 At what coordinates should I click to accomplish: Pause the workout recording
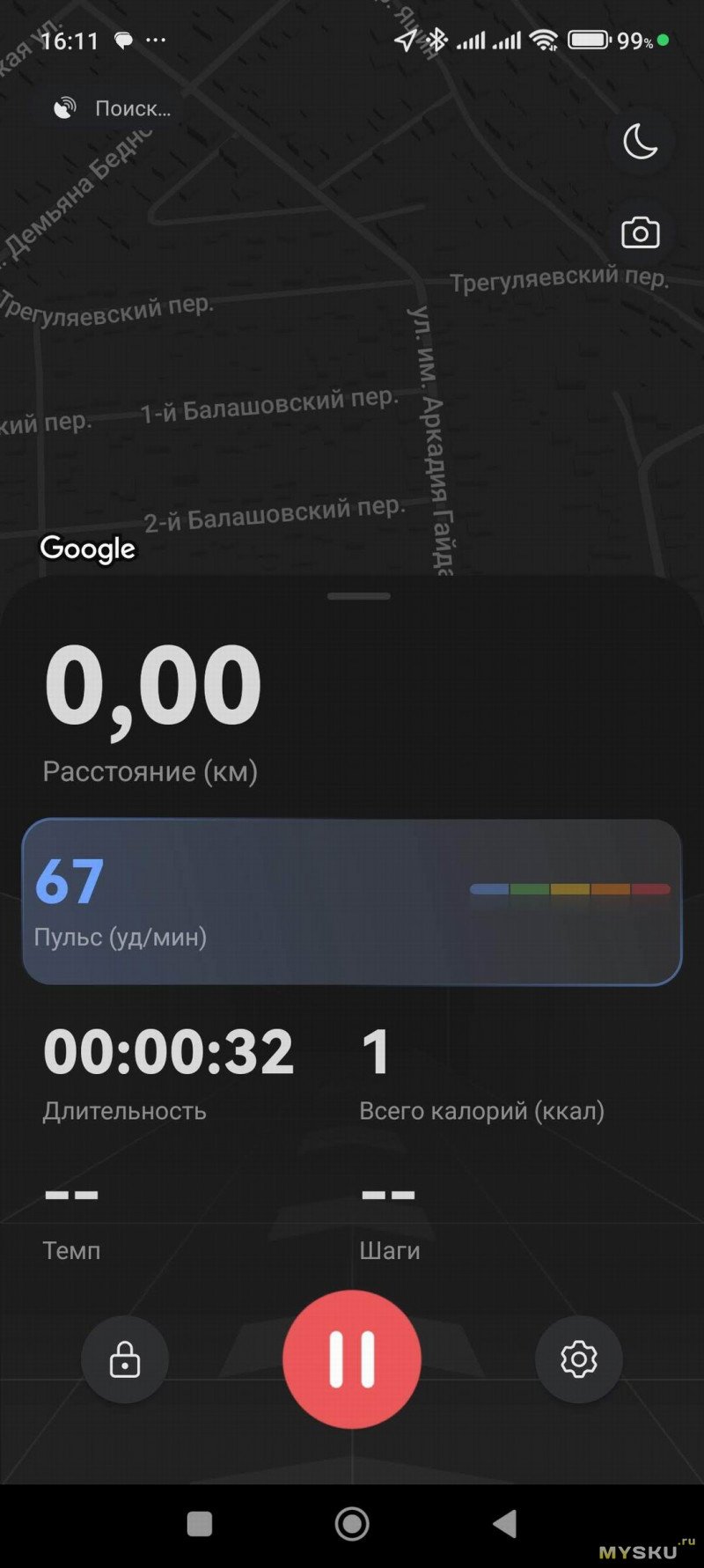point(352,1358)
